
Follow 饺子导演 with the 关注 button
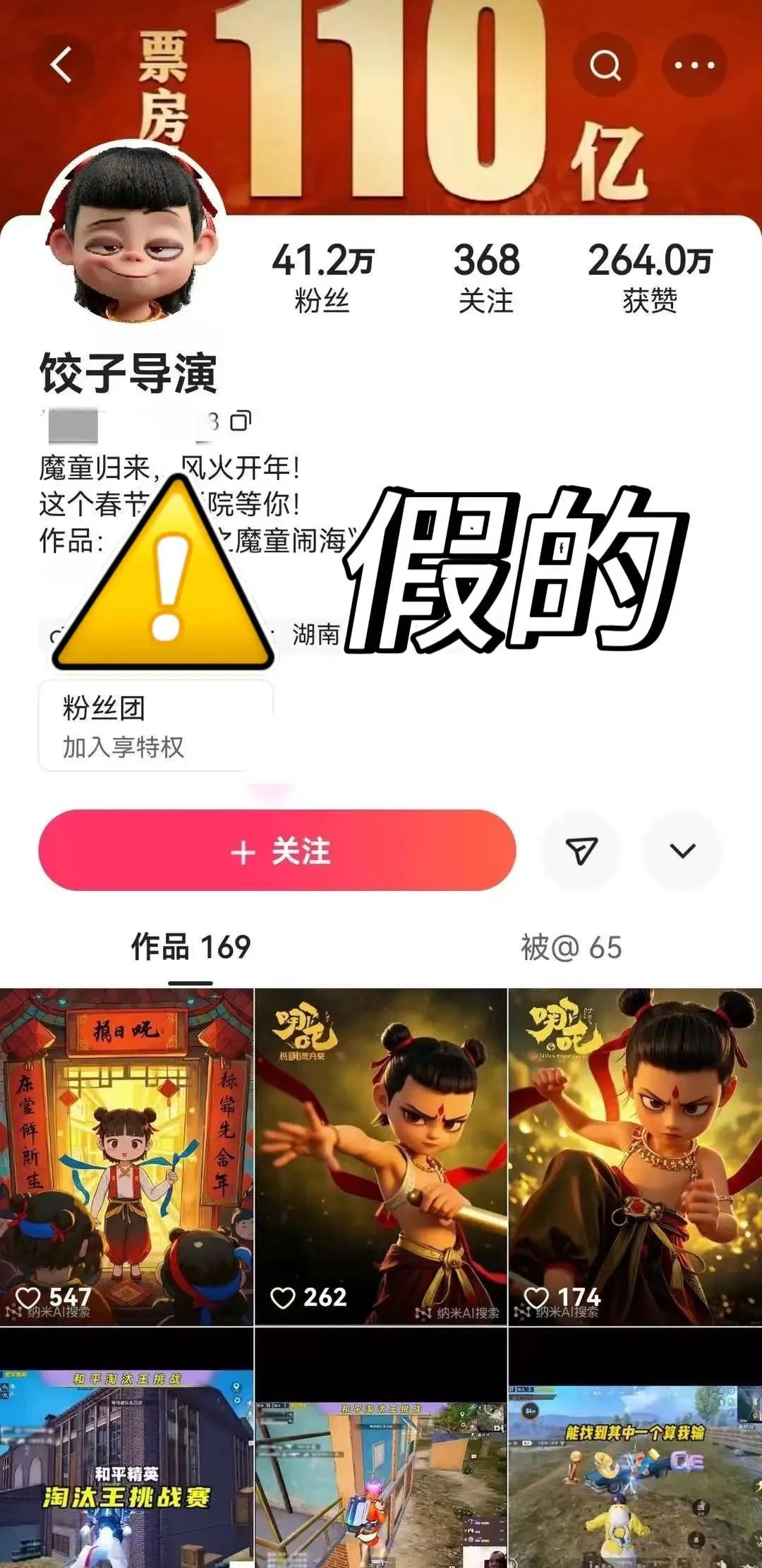[277, 851]
